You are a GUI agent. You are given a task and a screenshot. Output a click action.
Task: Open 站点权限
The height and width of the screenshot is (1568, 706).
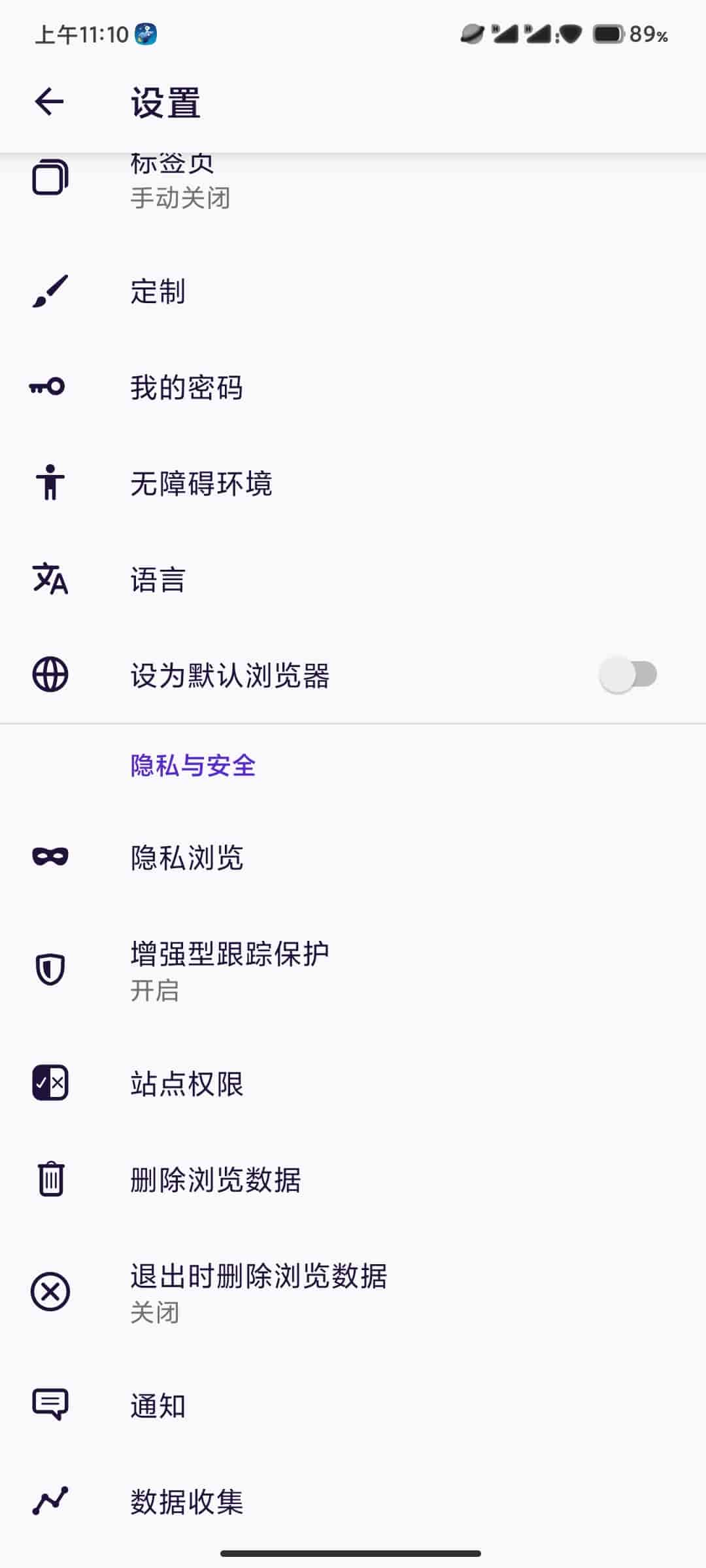[x=353, y=1083]
